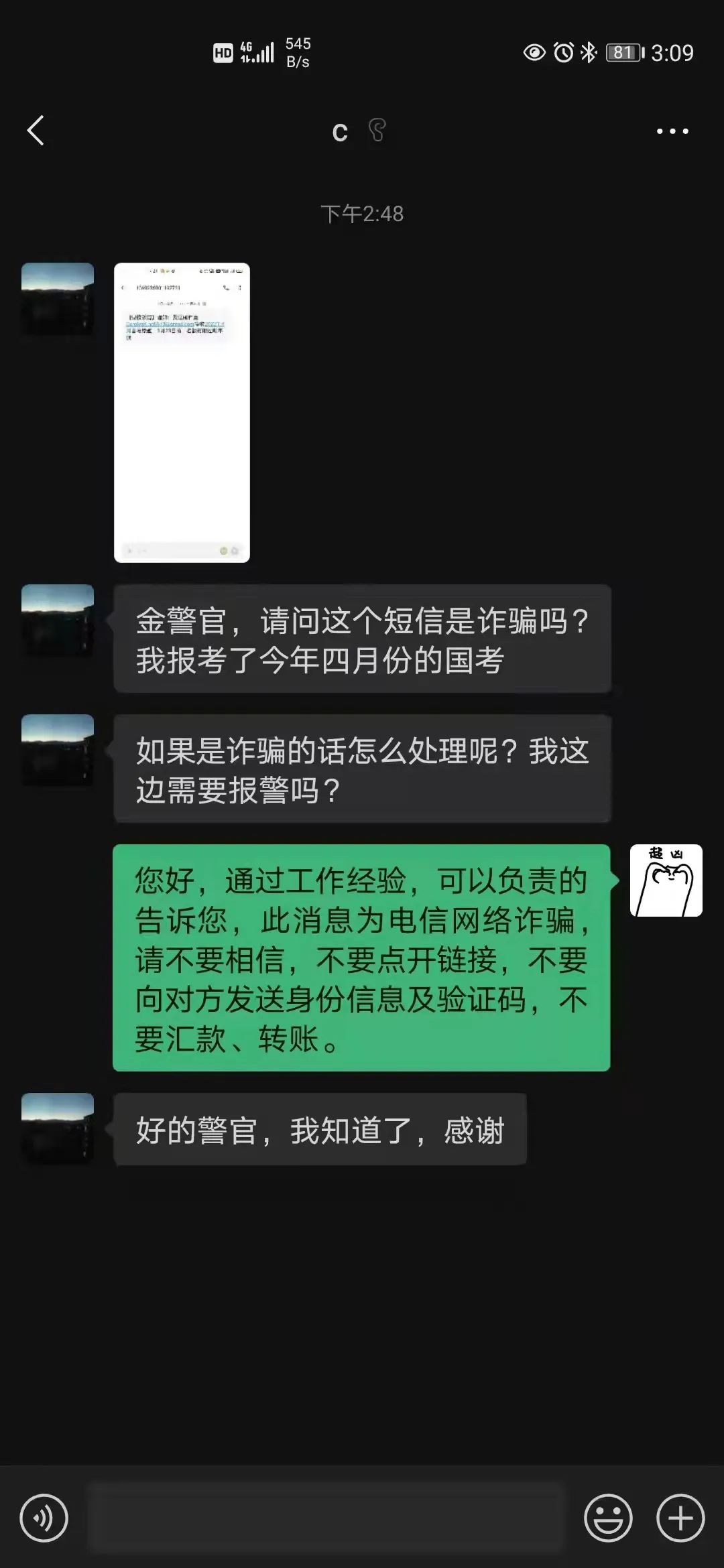Image resolution: width=724 pixels, height=1568 pixels.
Task: Open my own avatar next to green message
Action: (666, 880)
